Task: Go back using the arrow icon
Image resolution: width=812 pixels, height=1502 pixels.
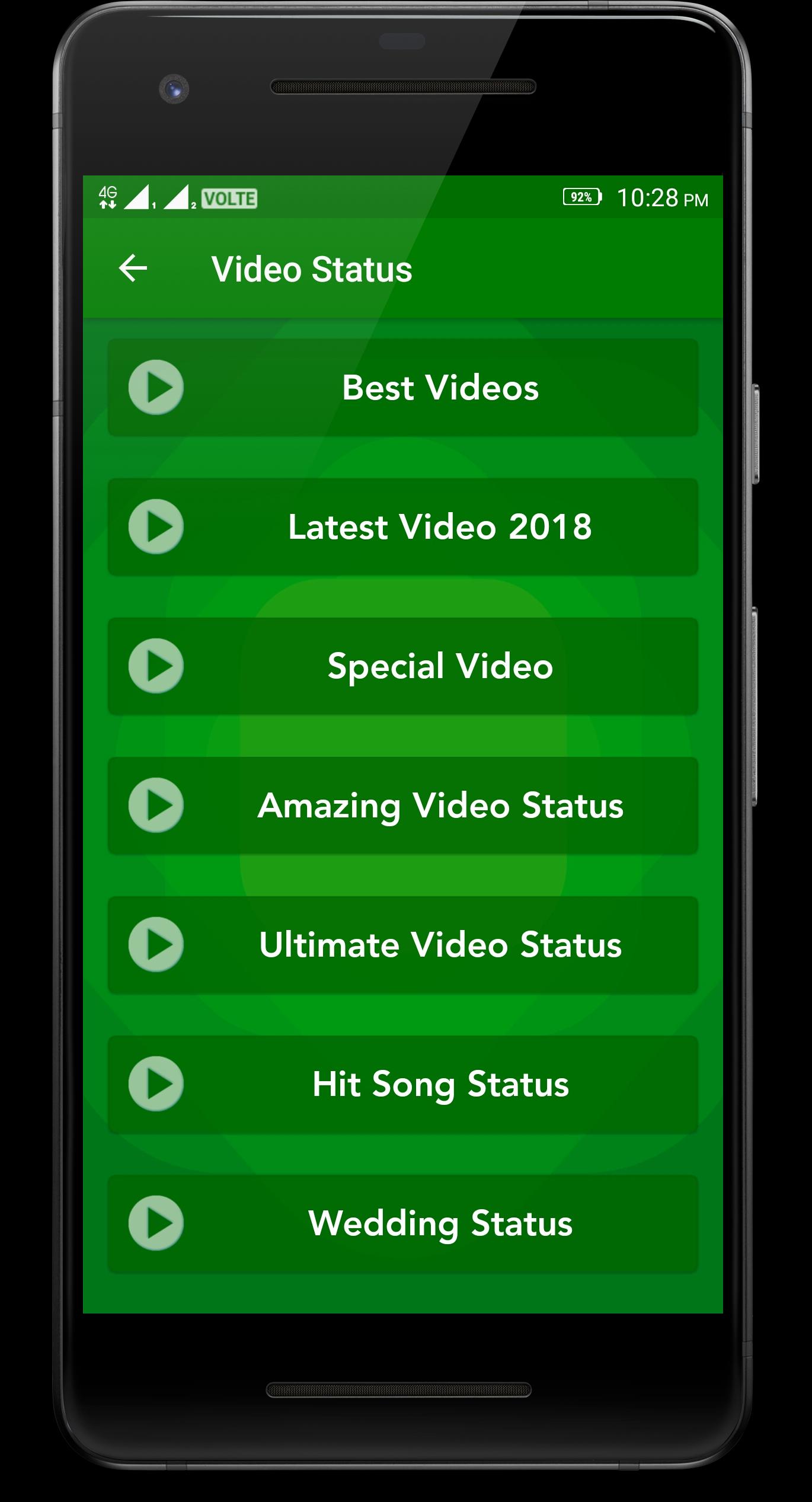Action: 133,269
